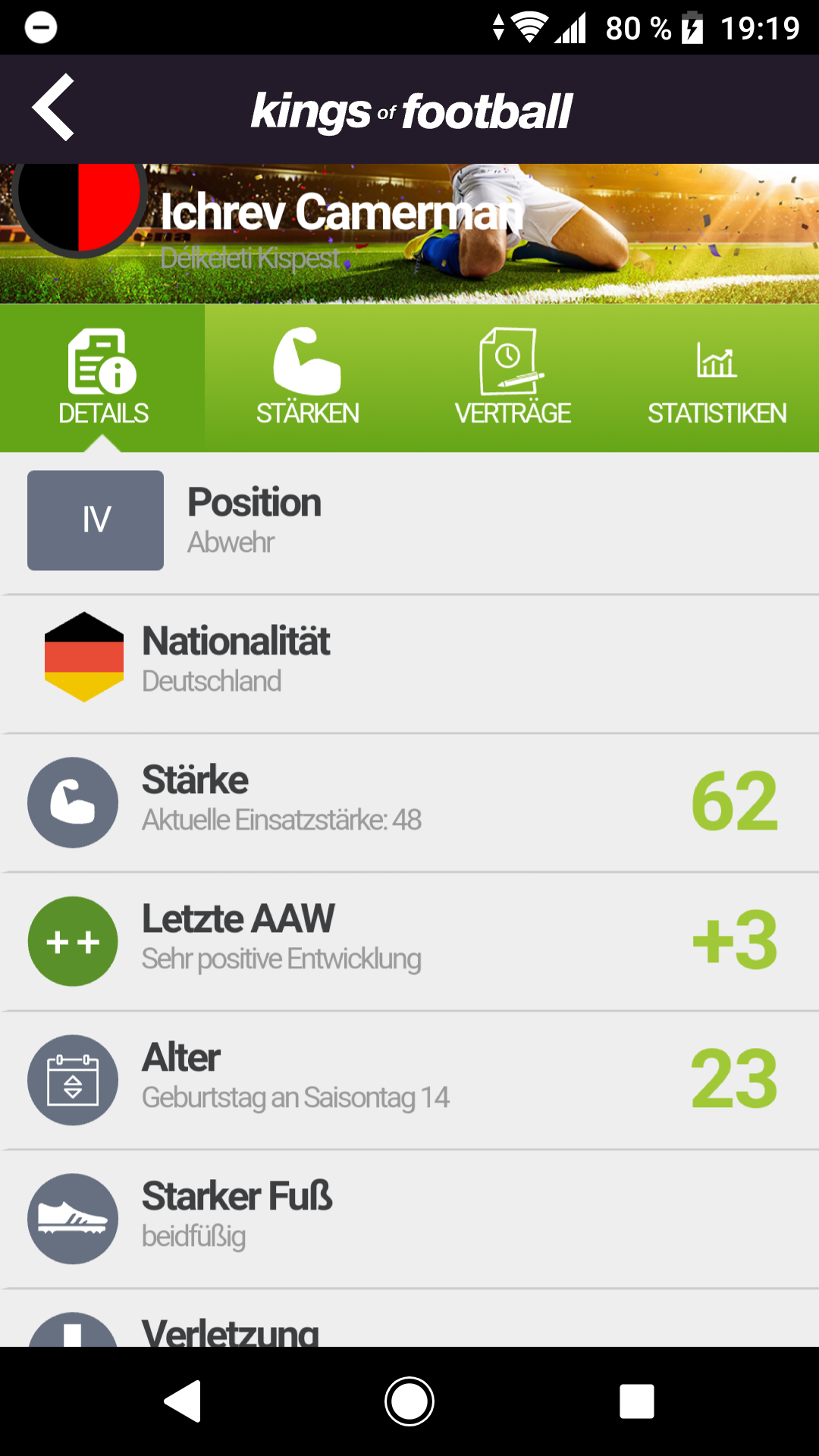View the Statistiken tab
This screenshot has width=819, height=1456.
coord(717,378)
